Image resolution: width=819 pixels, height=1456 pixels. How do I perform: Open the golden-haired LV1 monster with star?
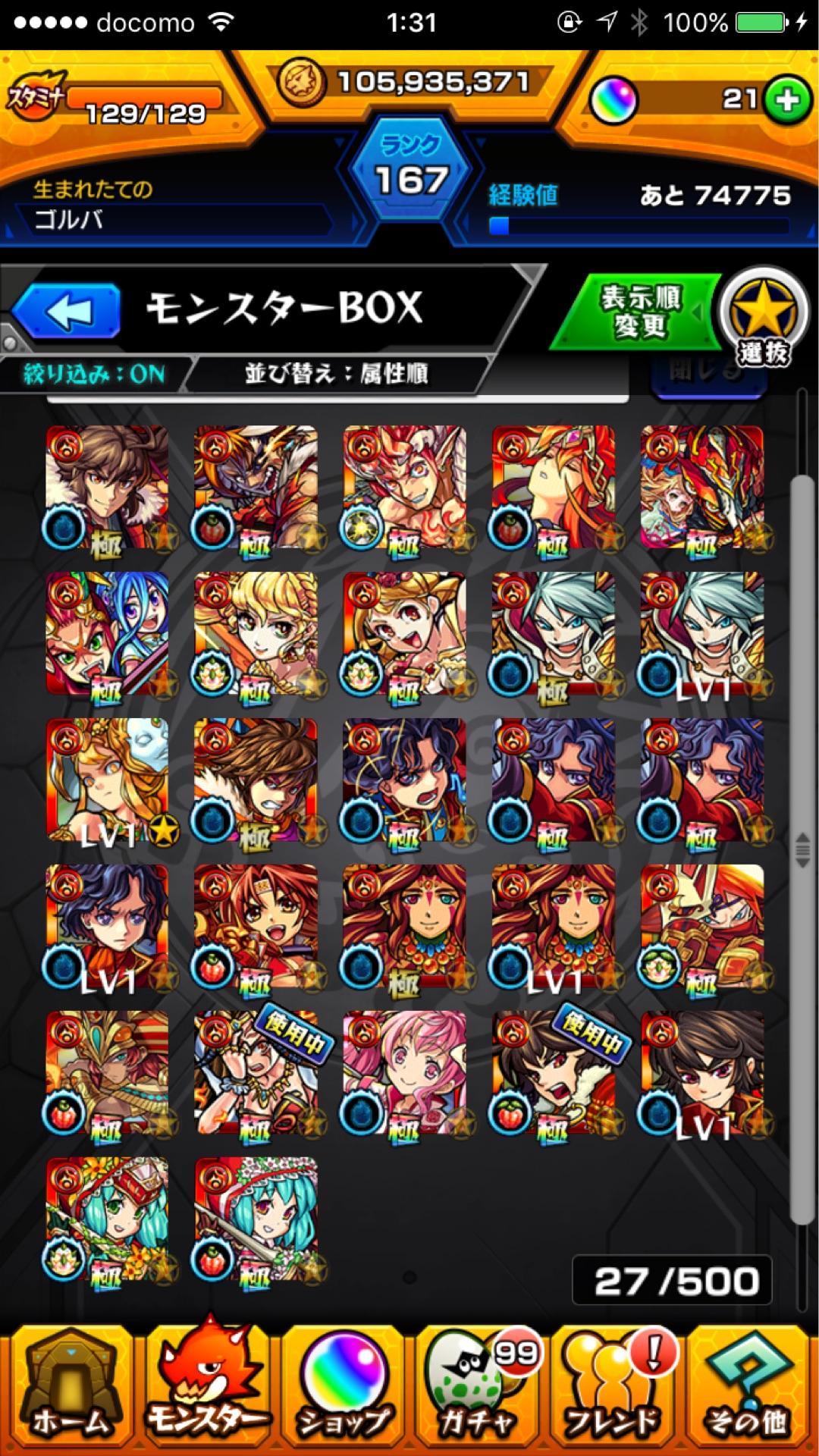(x=107, y=780)
